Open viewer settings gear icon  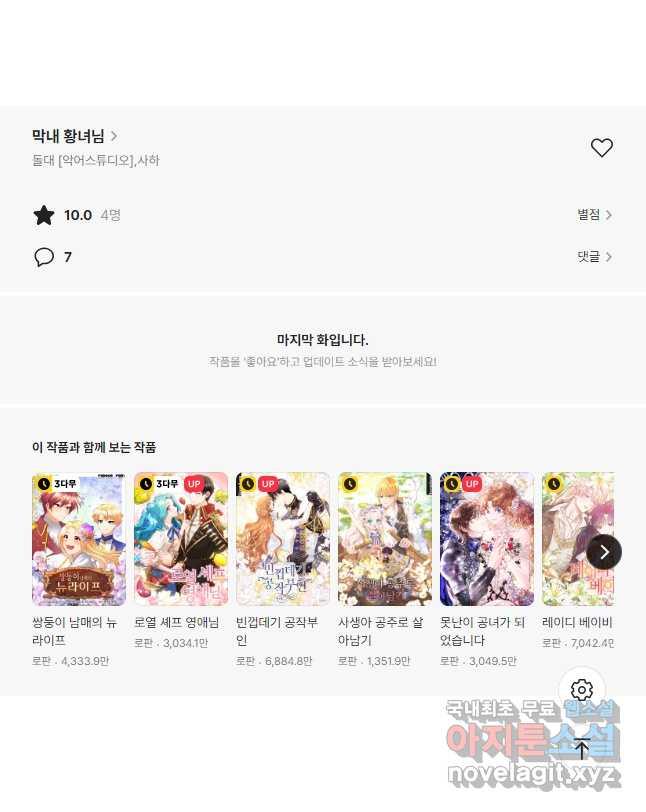point(582,690)
